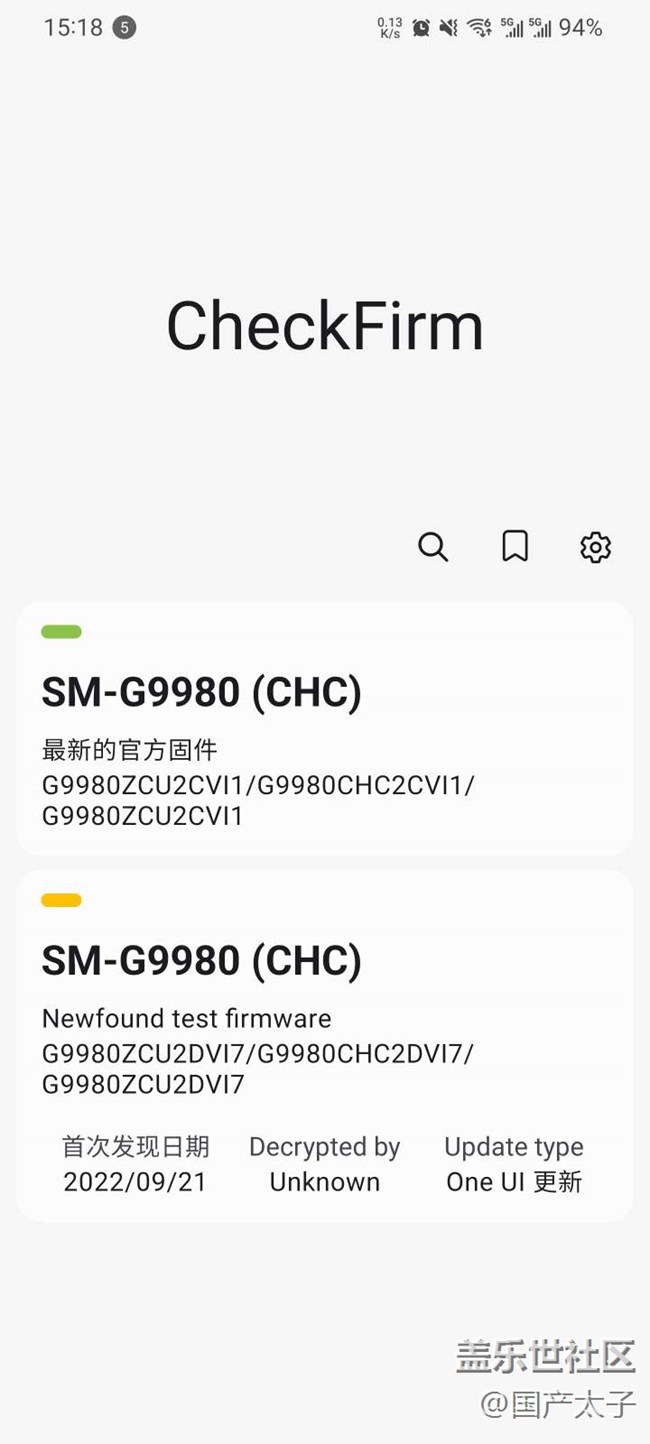Screen dimensions: 650x1444
Task: Open the Newfound test firmware card
Action: point(325,1046)
